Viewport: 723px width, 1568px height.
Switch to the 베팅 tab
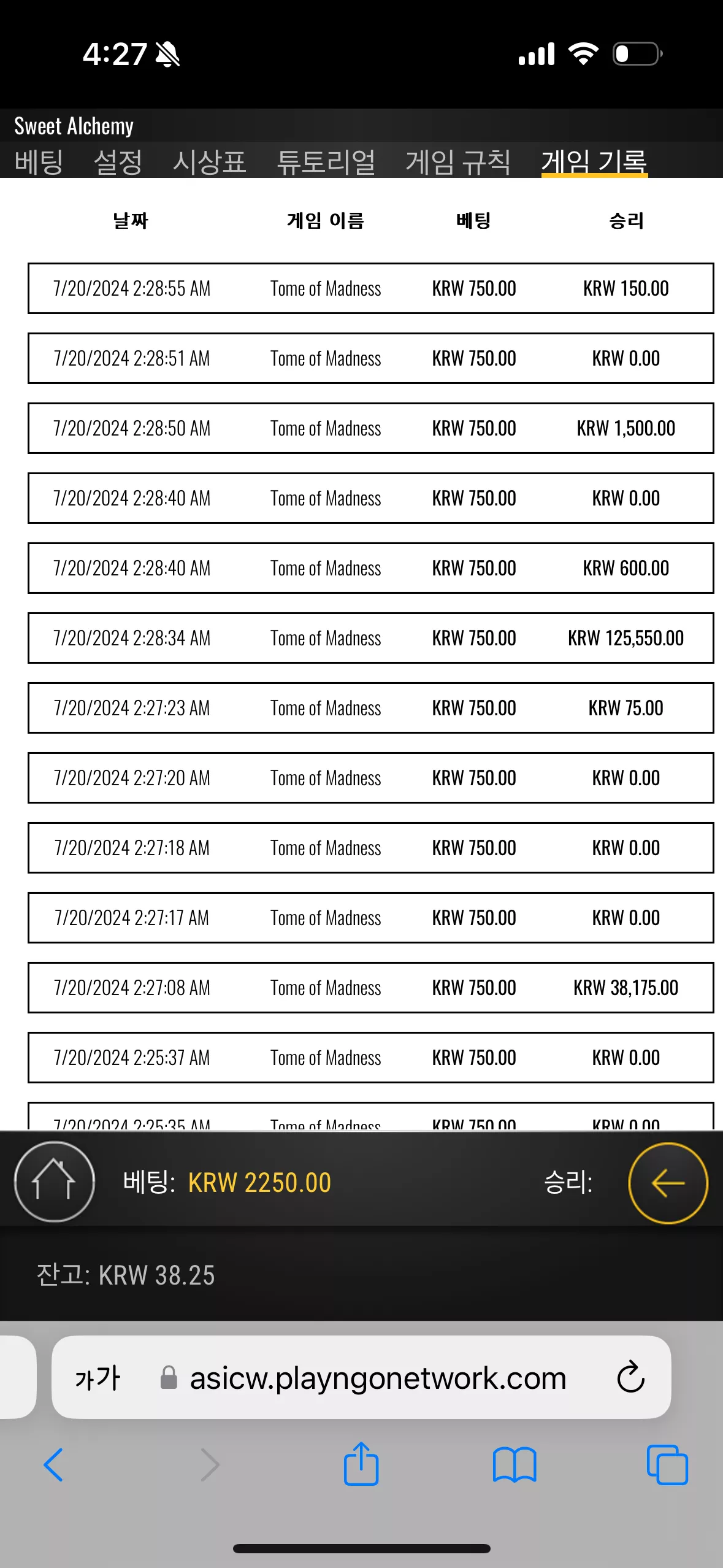point(39,162)
